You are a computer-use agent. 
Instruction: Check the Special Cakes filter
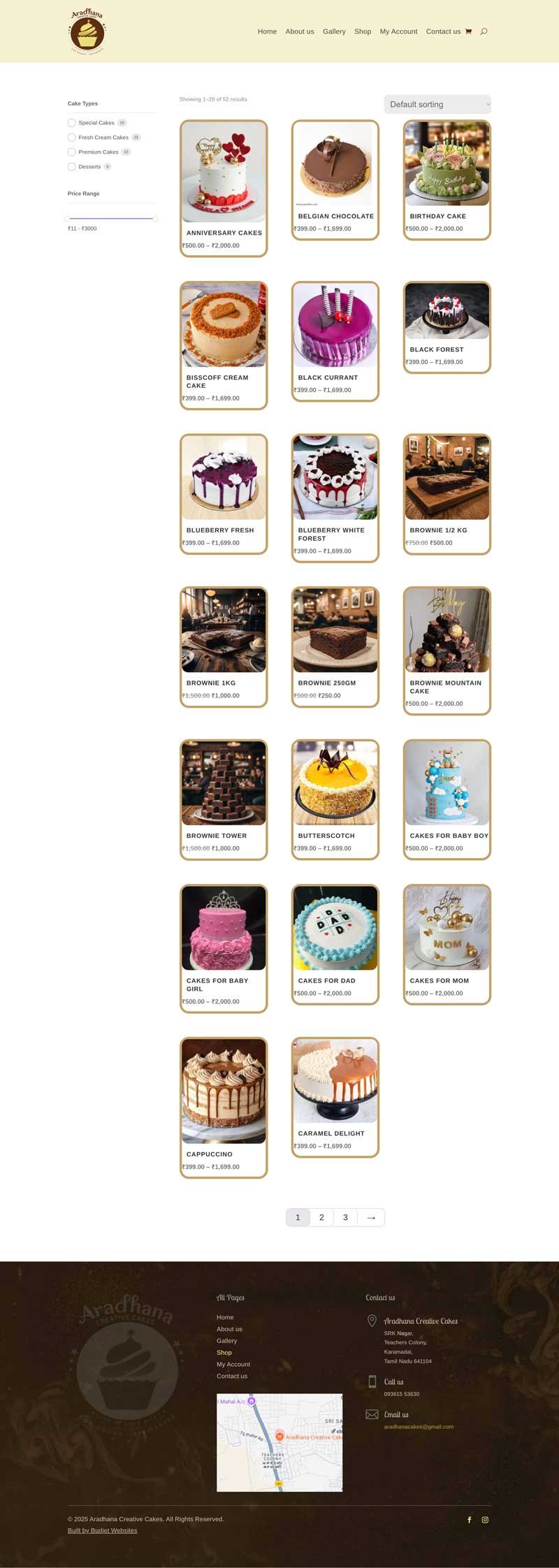click(x=71, y=123)
